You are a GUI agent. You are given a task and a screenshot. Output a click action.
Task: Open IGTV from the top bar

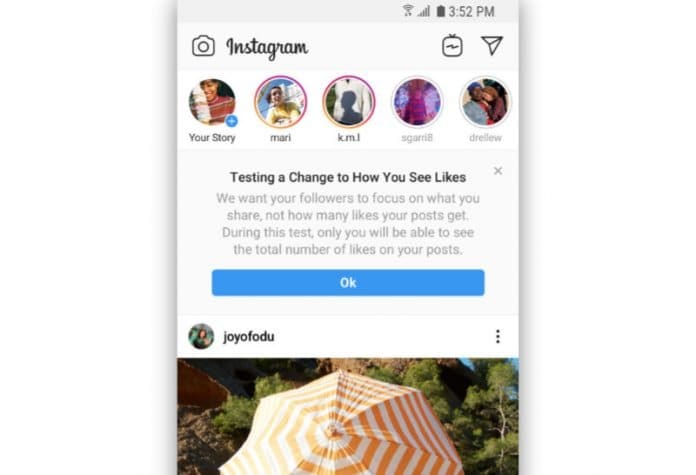[452, 46]
